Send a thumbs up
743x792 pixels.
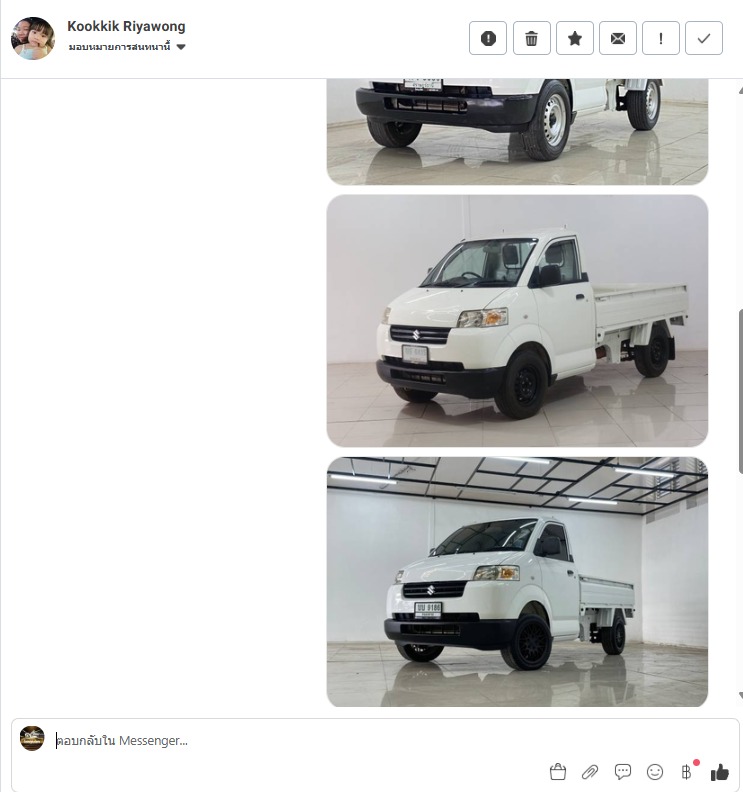720,772
